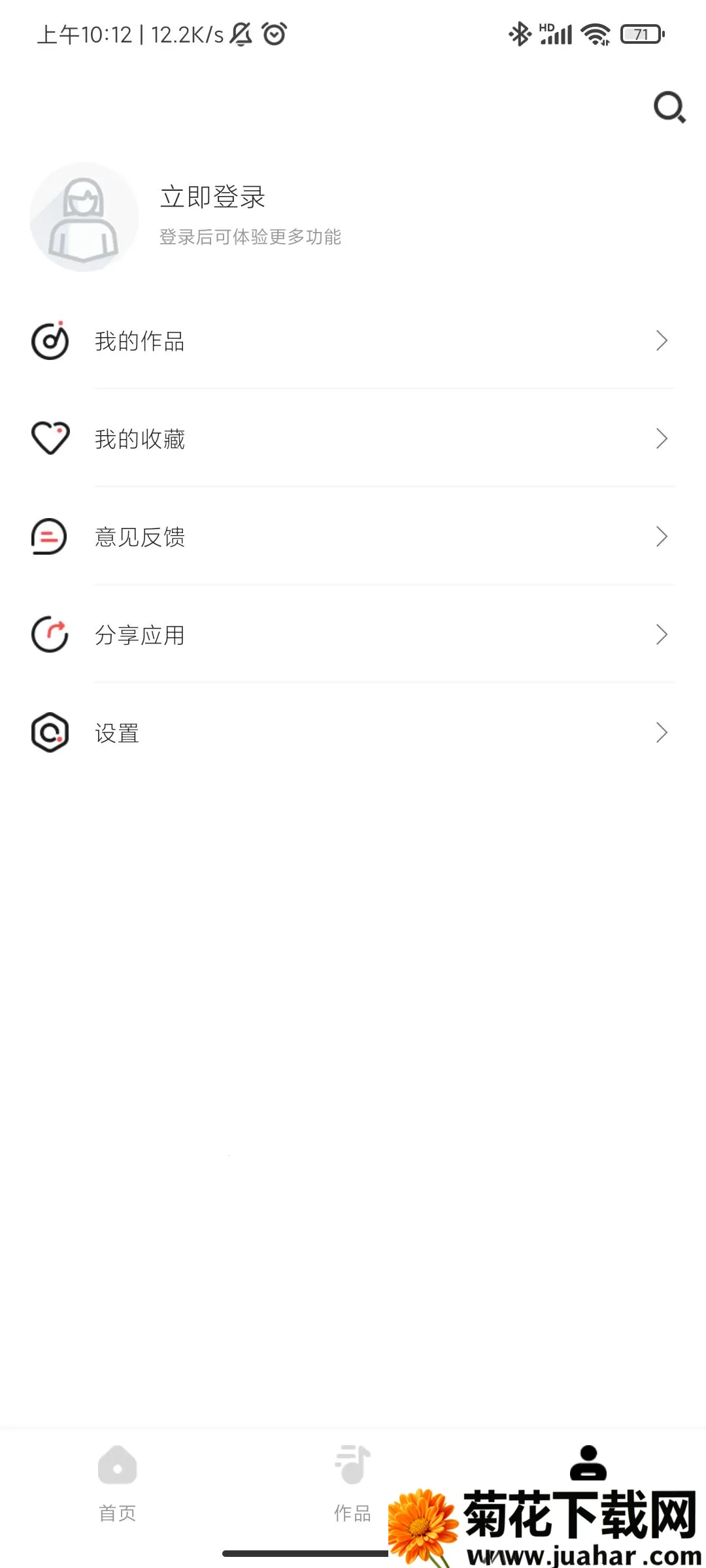Click the heart icon for 我的收藏
Viewport: 706px width, 1568px height.
[x=50, y=438]
